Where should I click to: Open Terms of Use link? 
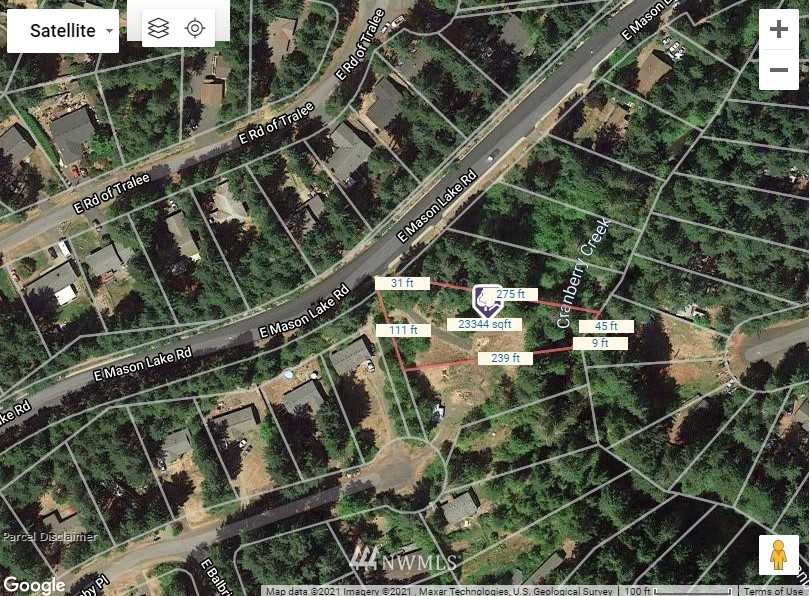[776, 591]
